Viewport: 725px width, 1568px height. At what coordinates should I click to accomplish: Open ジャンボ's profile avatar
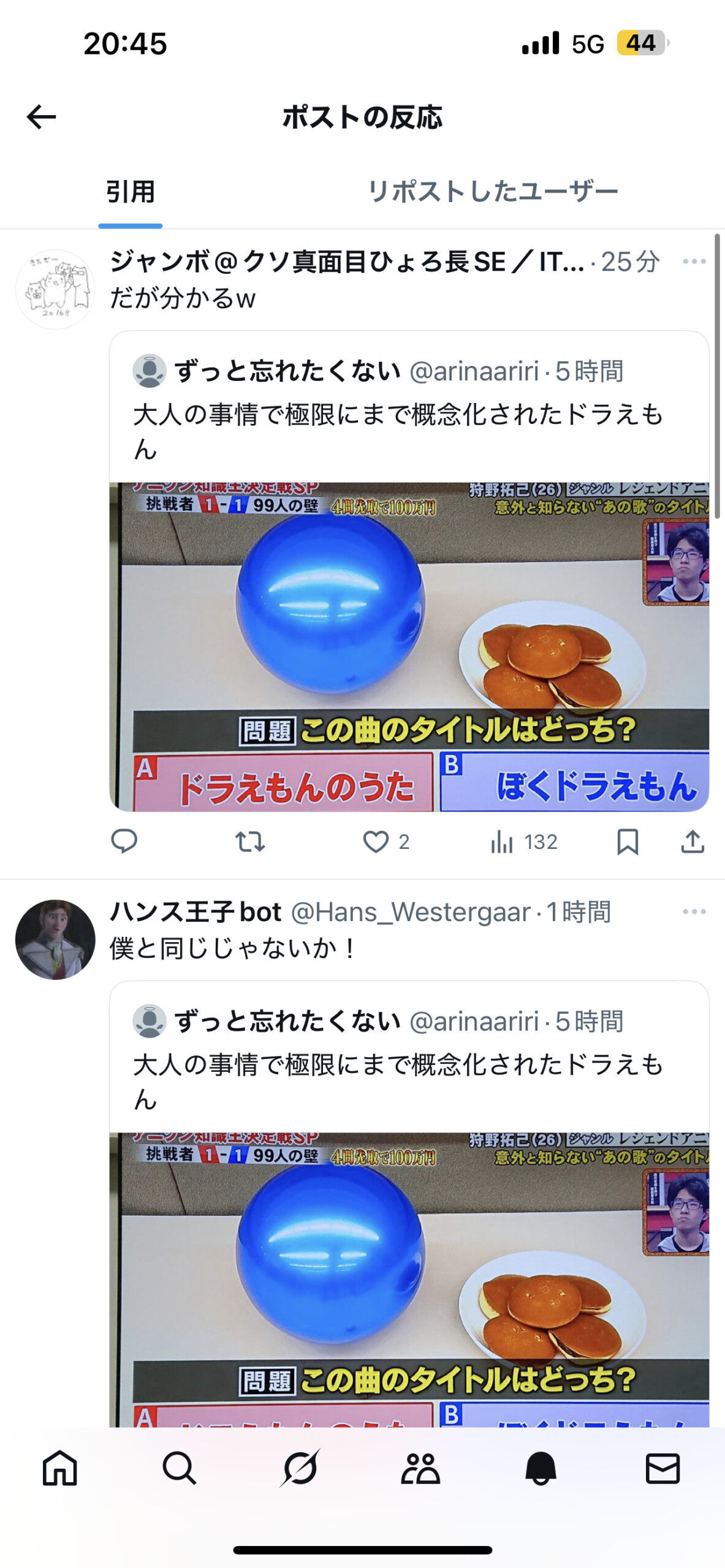[x=55, y=289]
